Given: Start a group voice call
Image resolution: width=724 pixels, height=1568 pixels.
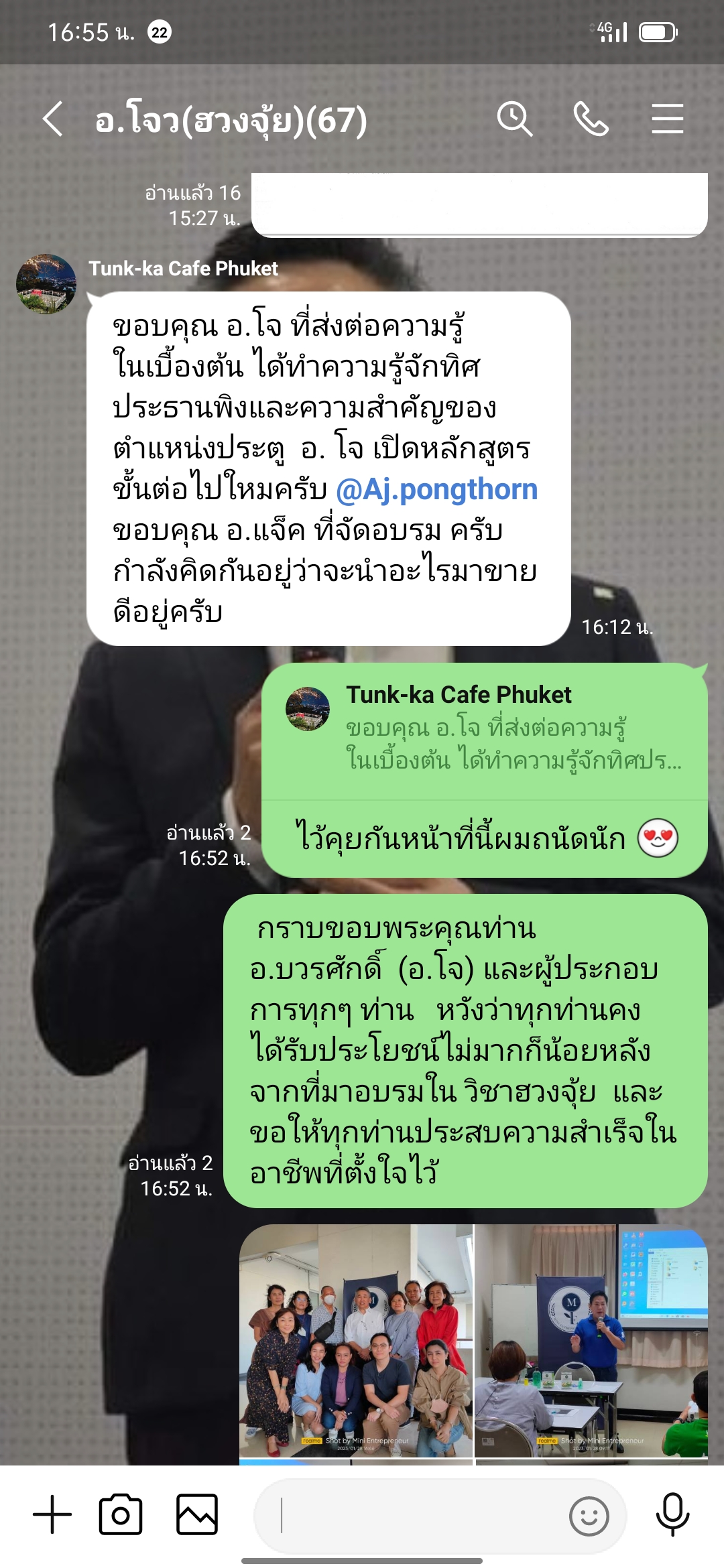Looking at the screenshot, I should 591,120.
